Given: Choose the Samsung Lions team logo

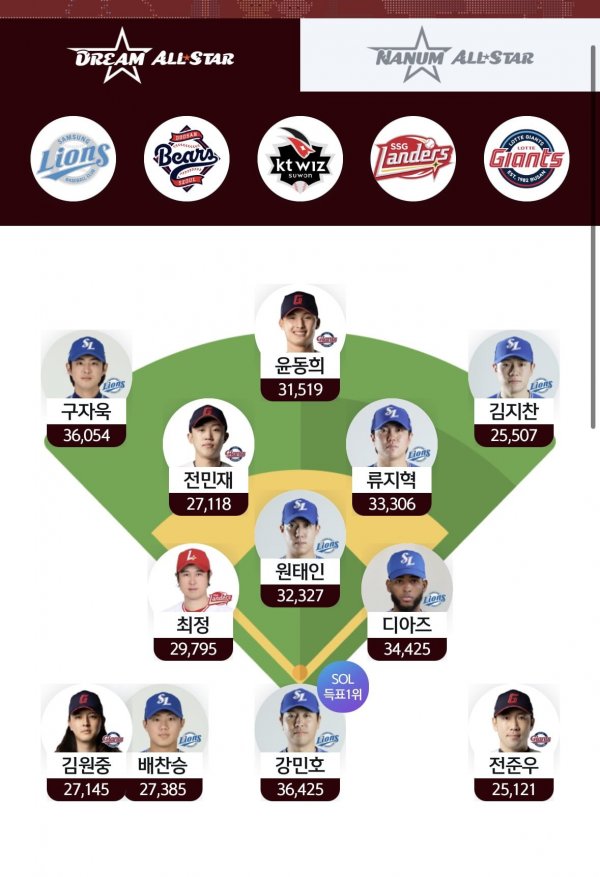Looking at the screenshot, I should (x=73, y=159).
